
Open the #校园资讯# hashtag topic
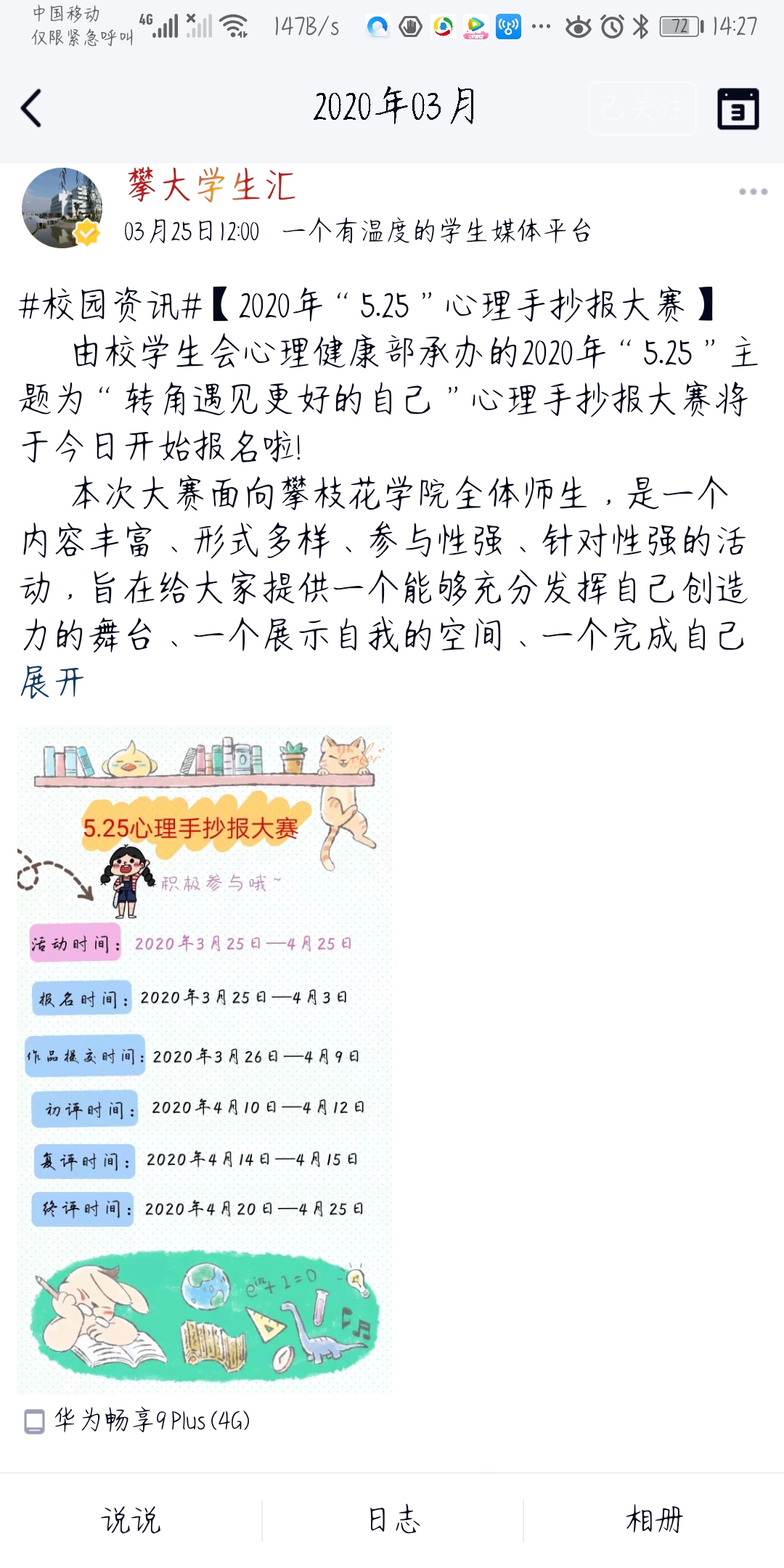[110, 306]
